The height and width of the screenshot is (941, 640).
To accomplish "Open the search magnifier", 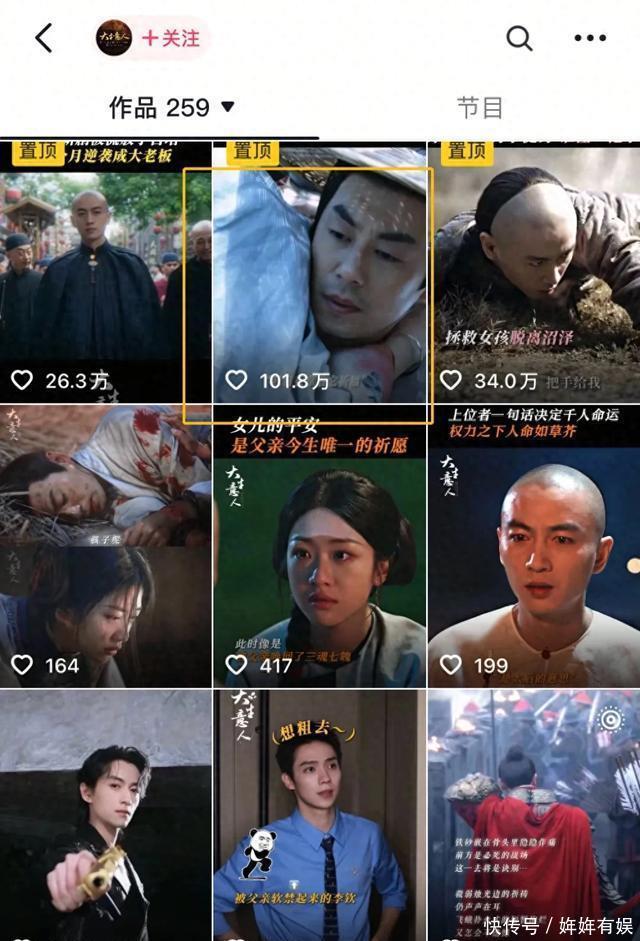I will coord(519,38).
